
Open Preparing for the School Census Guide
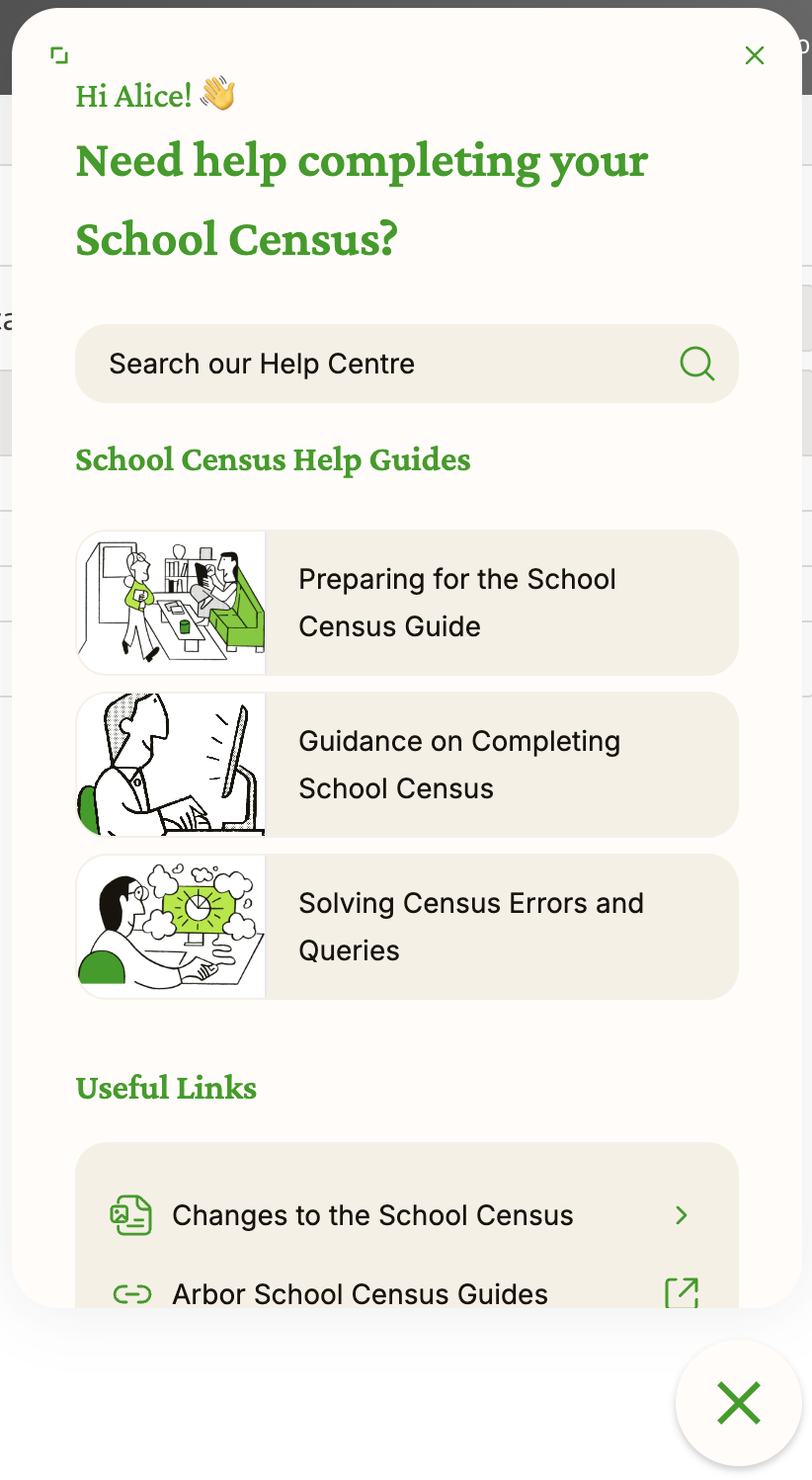tap(407, 603)
